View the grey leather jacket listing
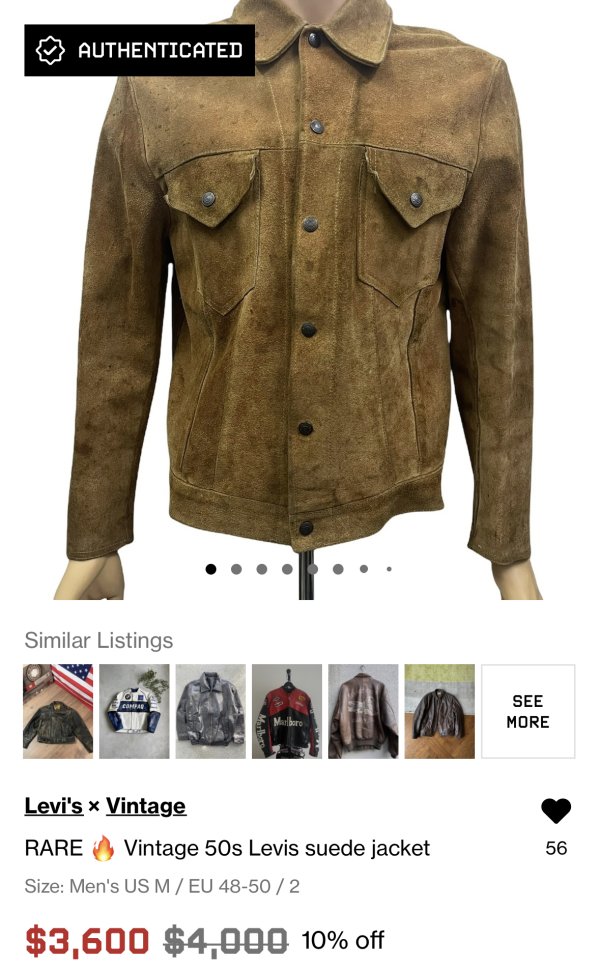 210,711
